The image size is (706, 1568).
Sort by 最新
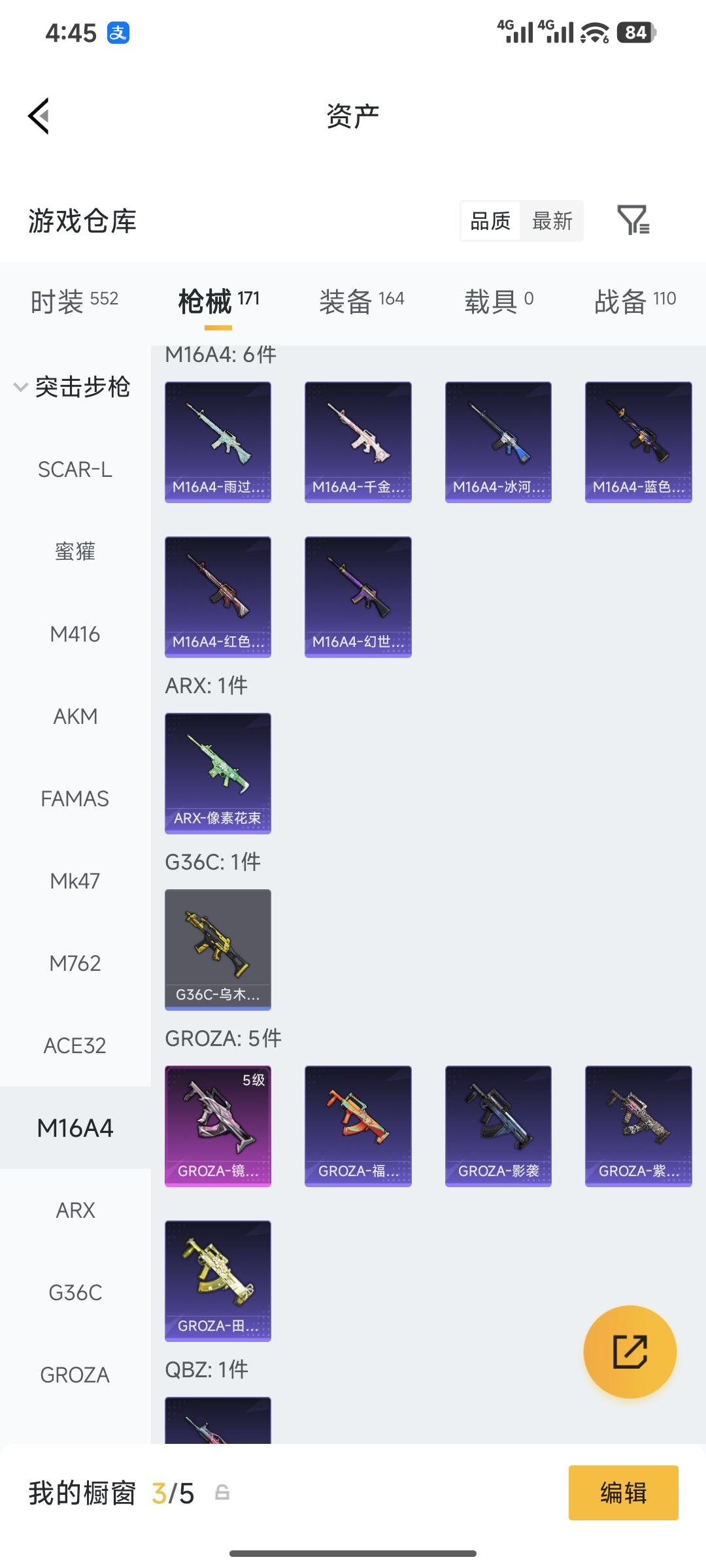click(x=552, y=221)
